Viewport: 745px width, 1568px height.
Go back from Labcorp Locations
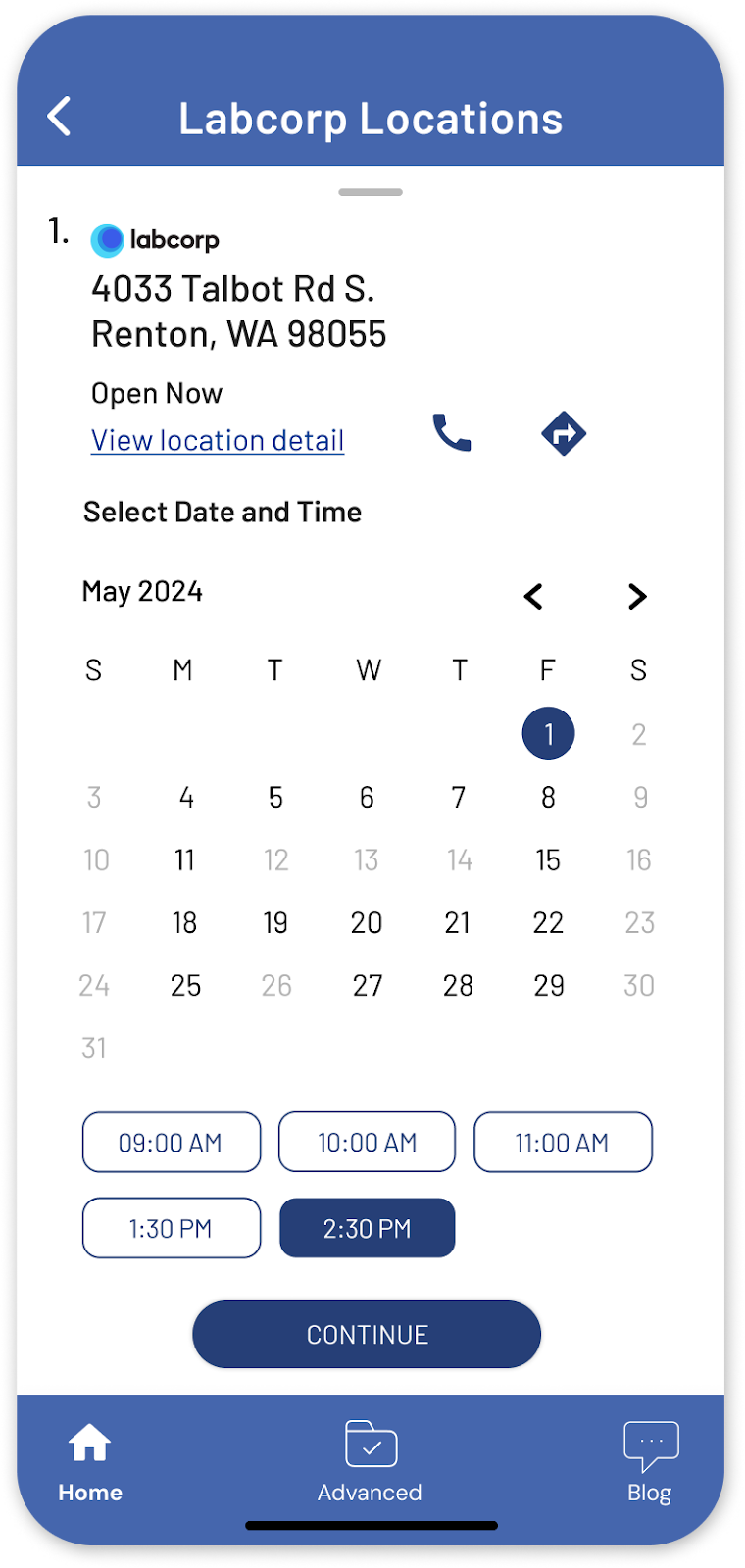coord(59,117)
